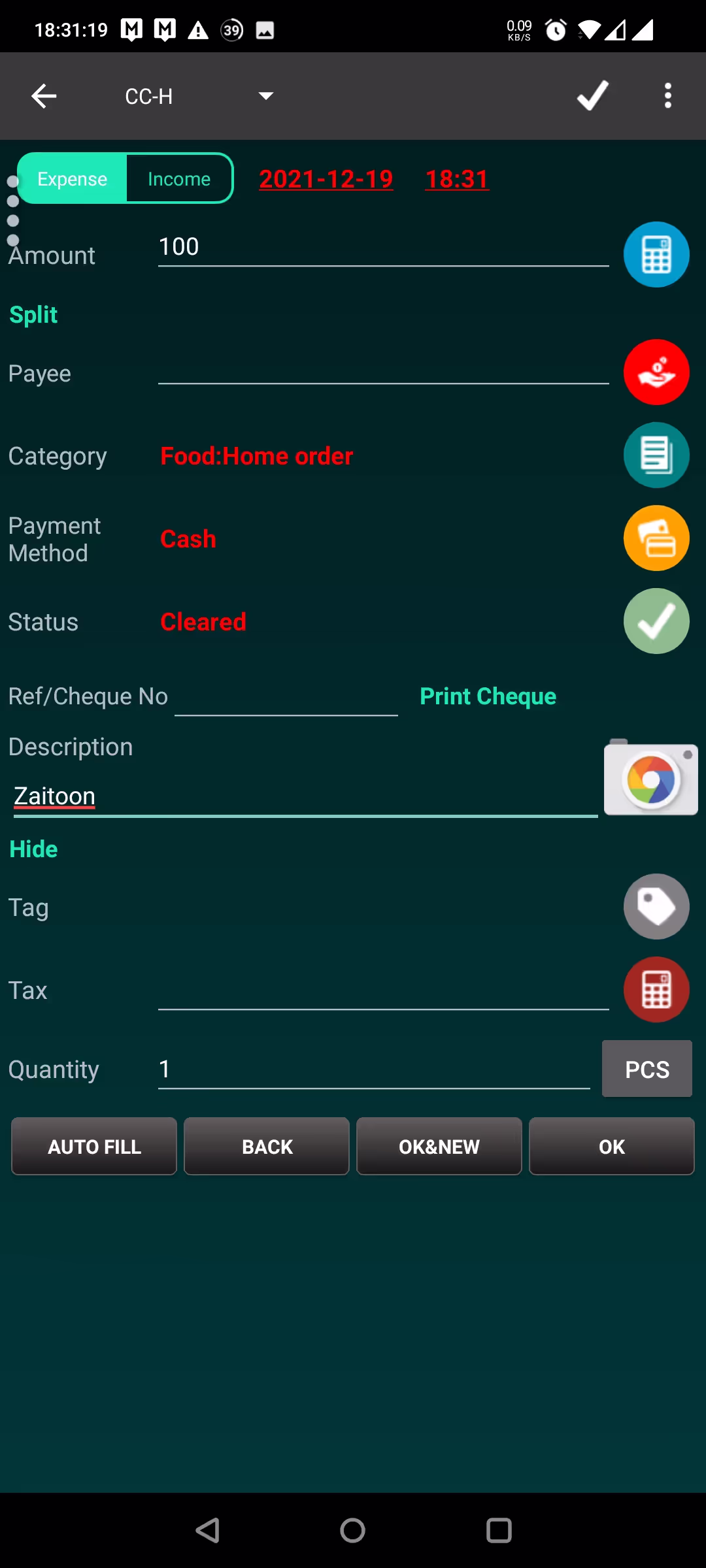The width and height of the screenshot is (706, 1568).
Task: Open the tag selector icon
Action: tap(656, 907)
